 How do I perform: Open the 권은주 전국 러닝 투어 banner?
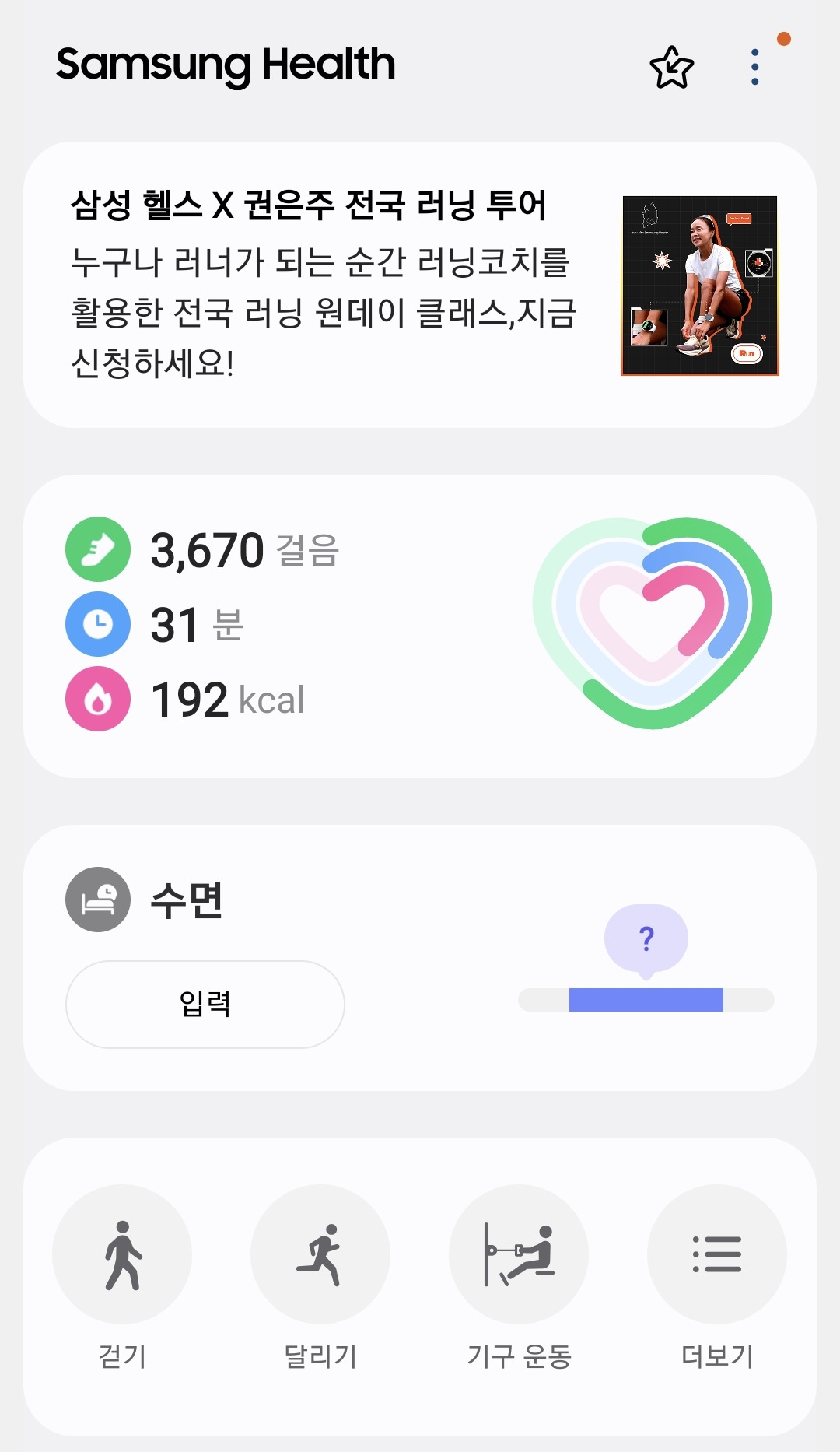click(420, 284)
